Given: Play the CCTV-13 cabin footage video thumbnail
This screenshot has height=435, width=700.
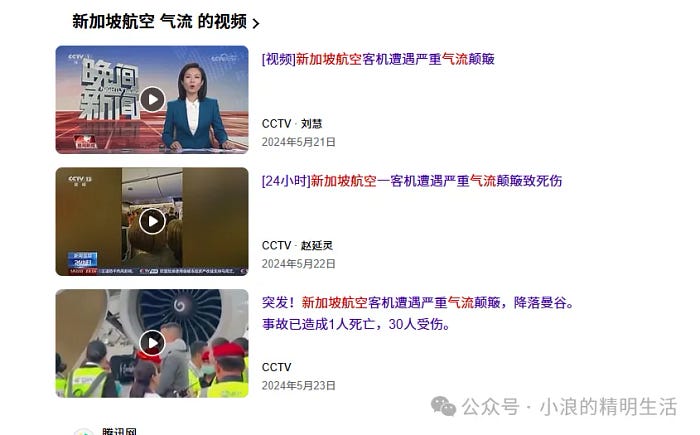Looking at the screenshot, I should click(152, 221).
